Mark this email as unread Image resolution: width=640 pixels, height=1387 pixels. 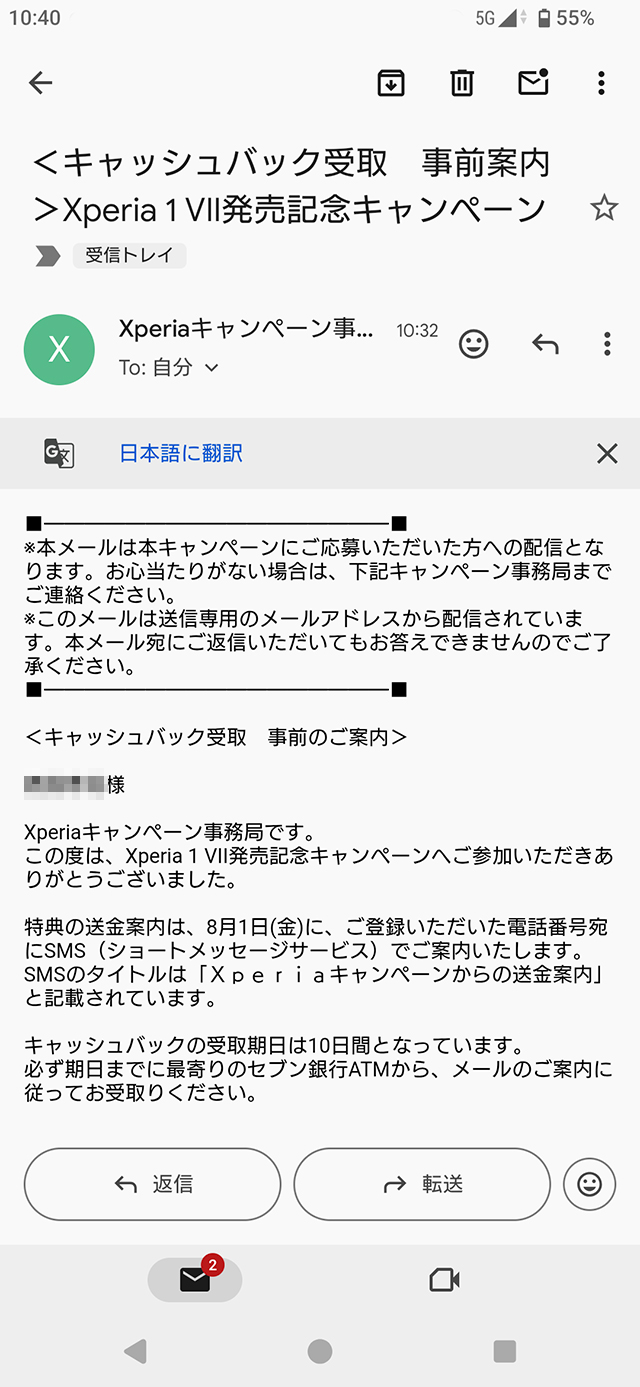pos(534,82)
